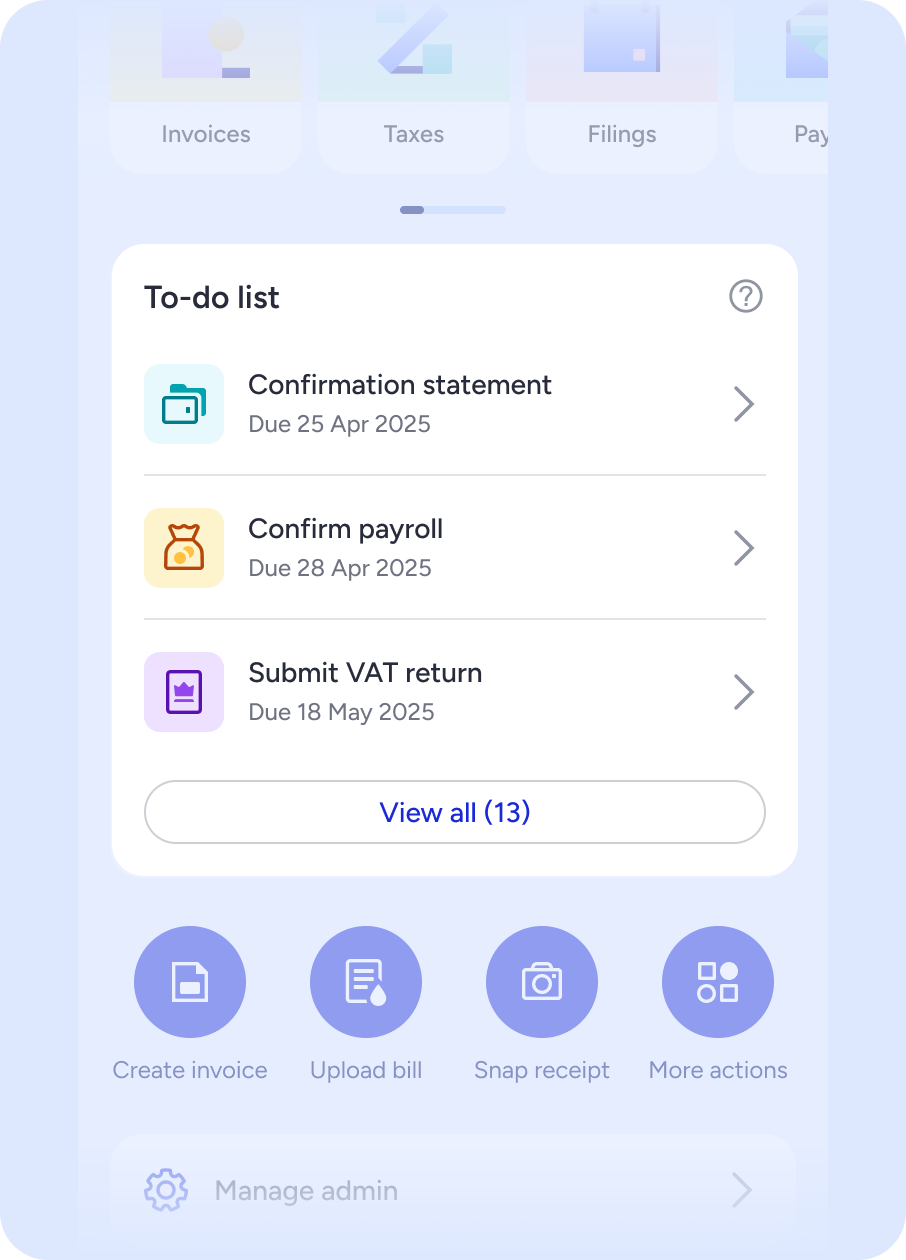Create a new invoice
Screen dimensions: 906x1260
point(190,982)
